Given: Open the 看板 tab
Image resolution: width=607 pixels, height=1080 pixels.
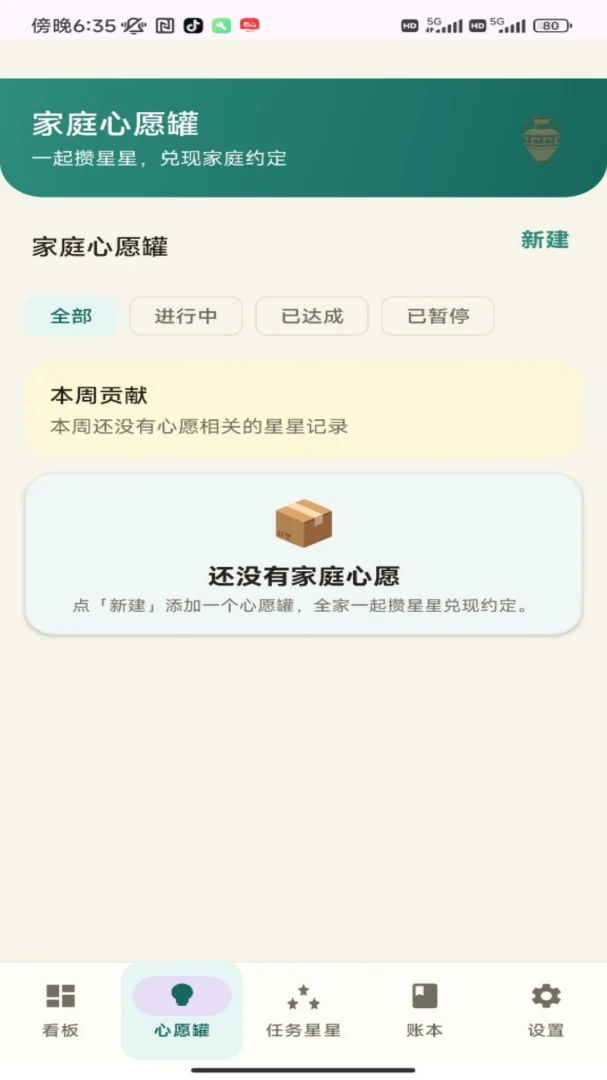Looking at the screenshot, I should tap(61, 1010).
